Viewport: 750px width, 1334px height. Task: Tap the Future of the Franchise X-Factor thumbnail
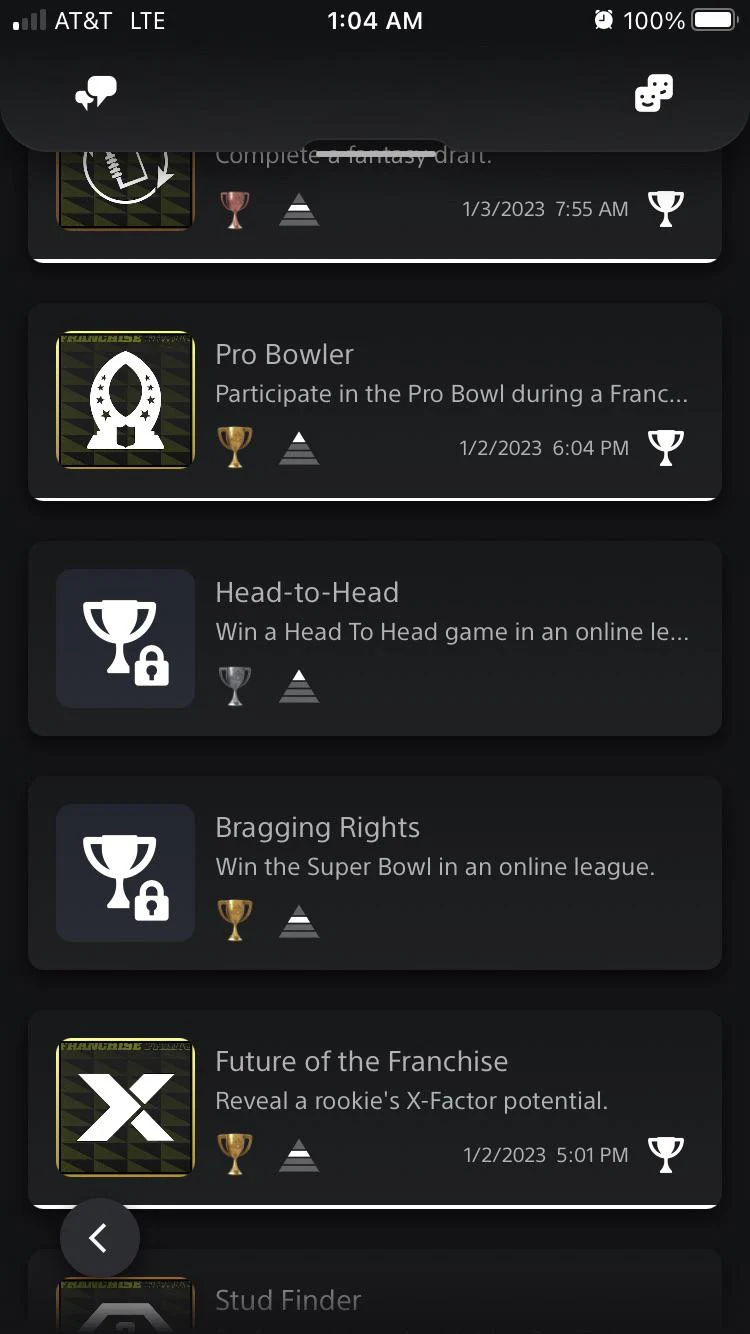[125, 1108]
